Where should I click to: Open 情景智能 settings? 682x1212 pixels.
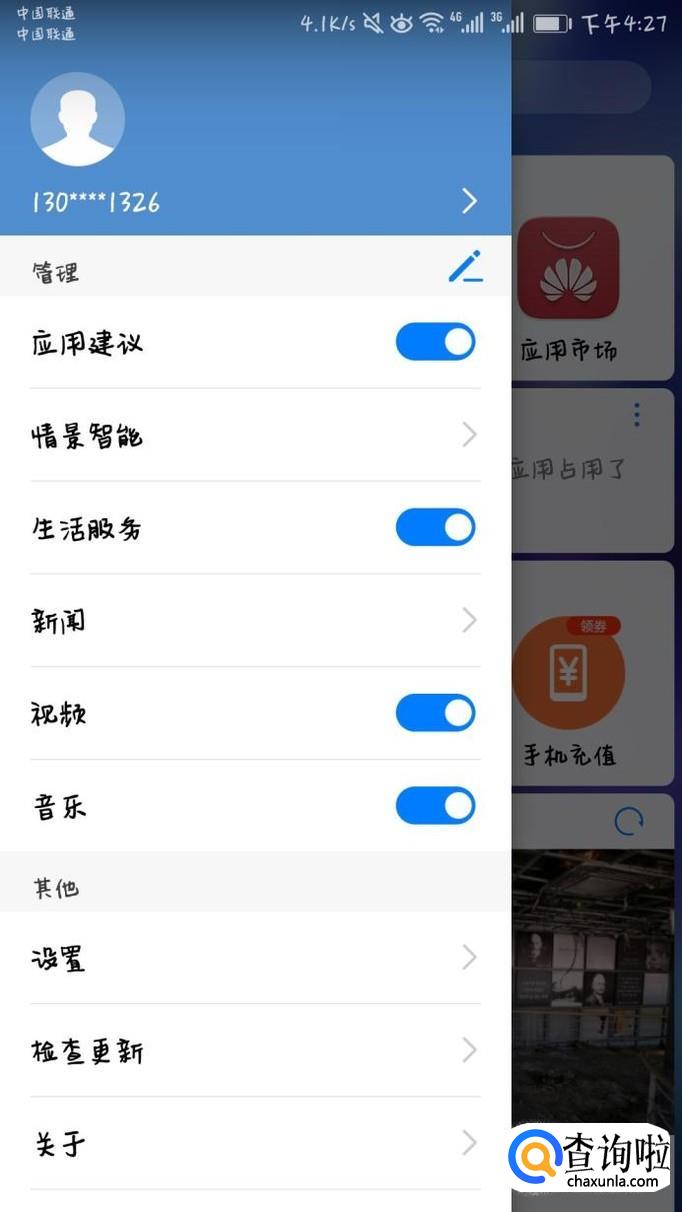255,435
